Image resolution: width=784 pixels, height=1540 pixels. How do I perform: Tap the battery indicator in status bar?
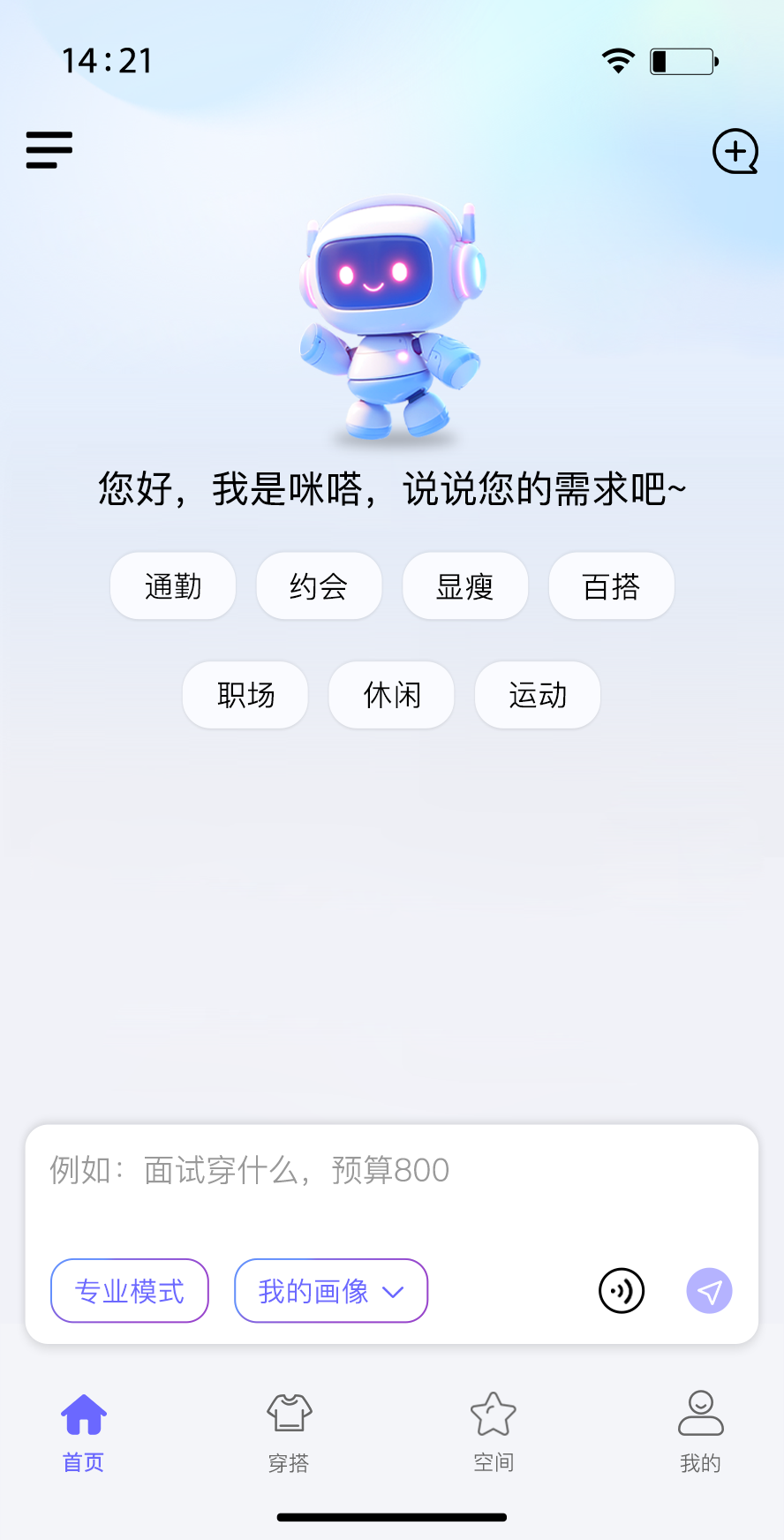[682, 60]
